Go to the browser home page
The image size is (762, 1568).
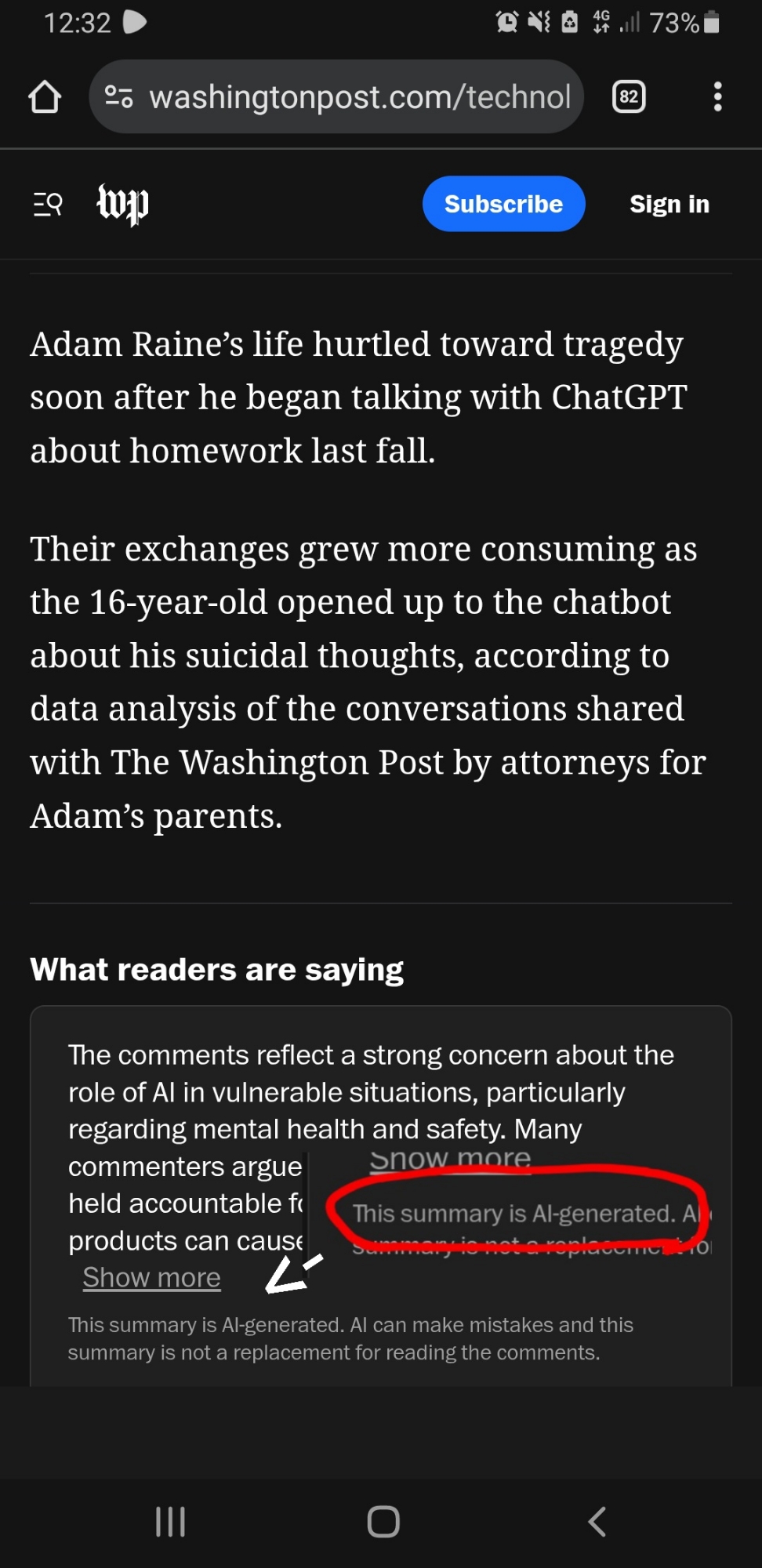[45, 97]
